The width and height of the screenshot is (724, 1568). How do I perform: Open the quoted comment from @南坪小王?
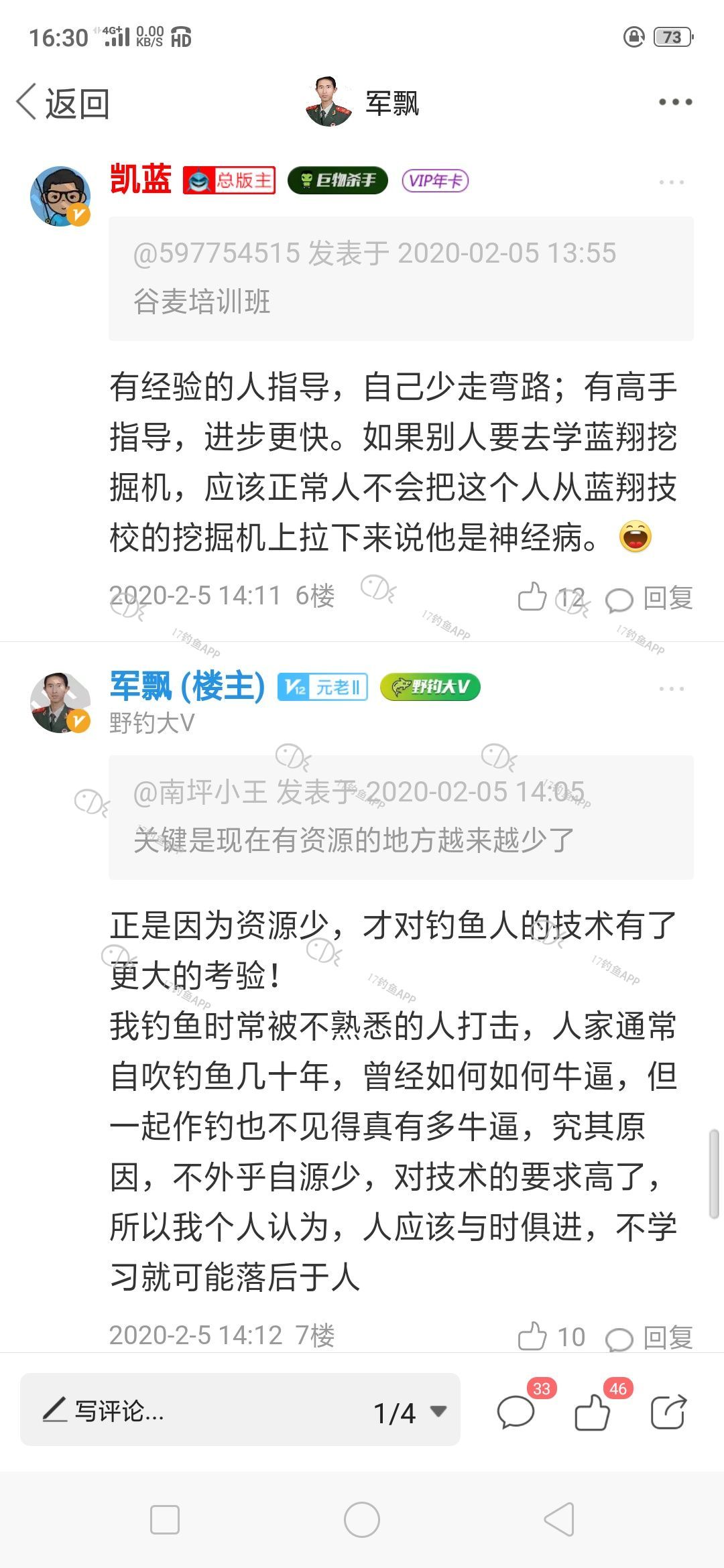401,817
